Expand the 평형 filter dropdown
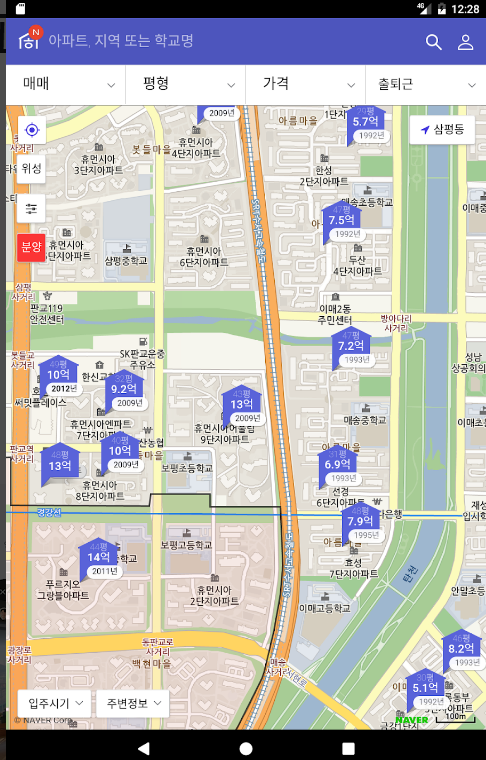 tap(186, 84)
